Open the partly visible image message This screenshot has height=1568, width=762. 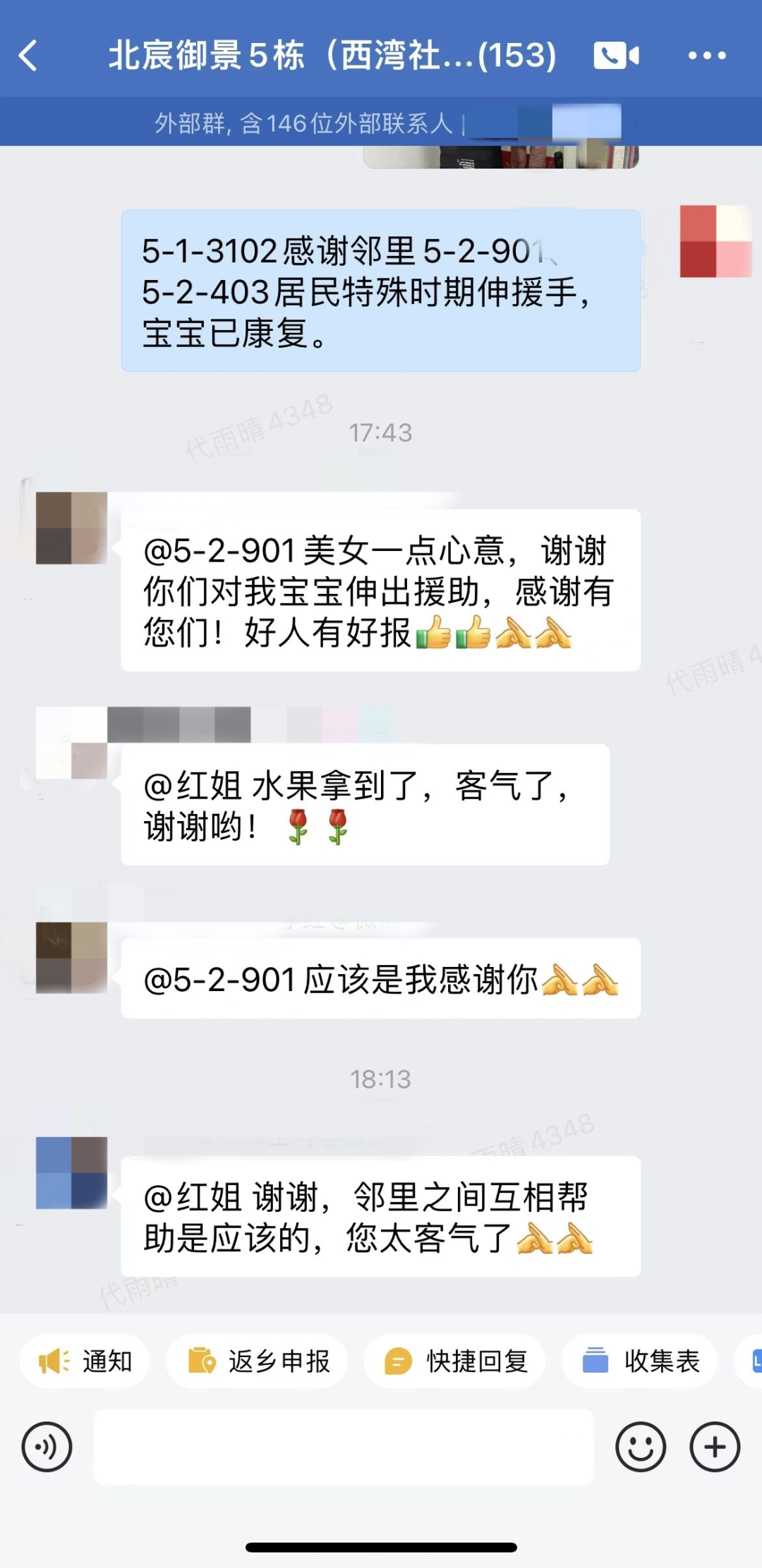[x=501, y=157]
